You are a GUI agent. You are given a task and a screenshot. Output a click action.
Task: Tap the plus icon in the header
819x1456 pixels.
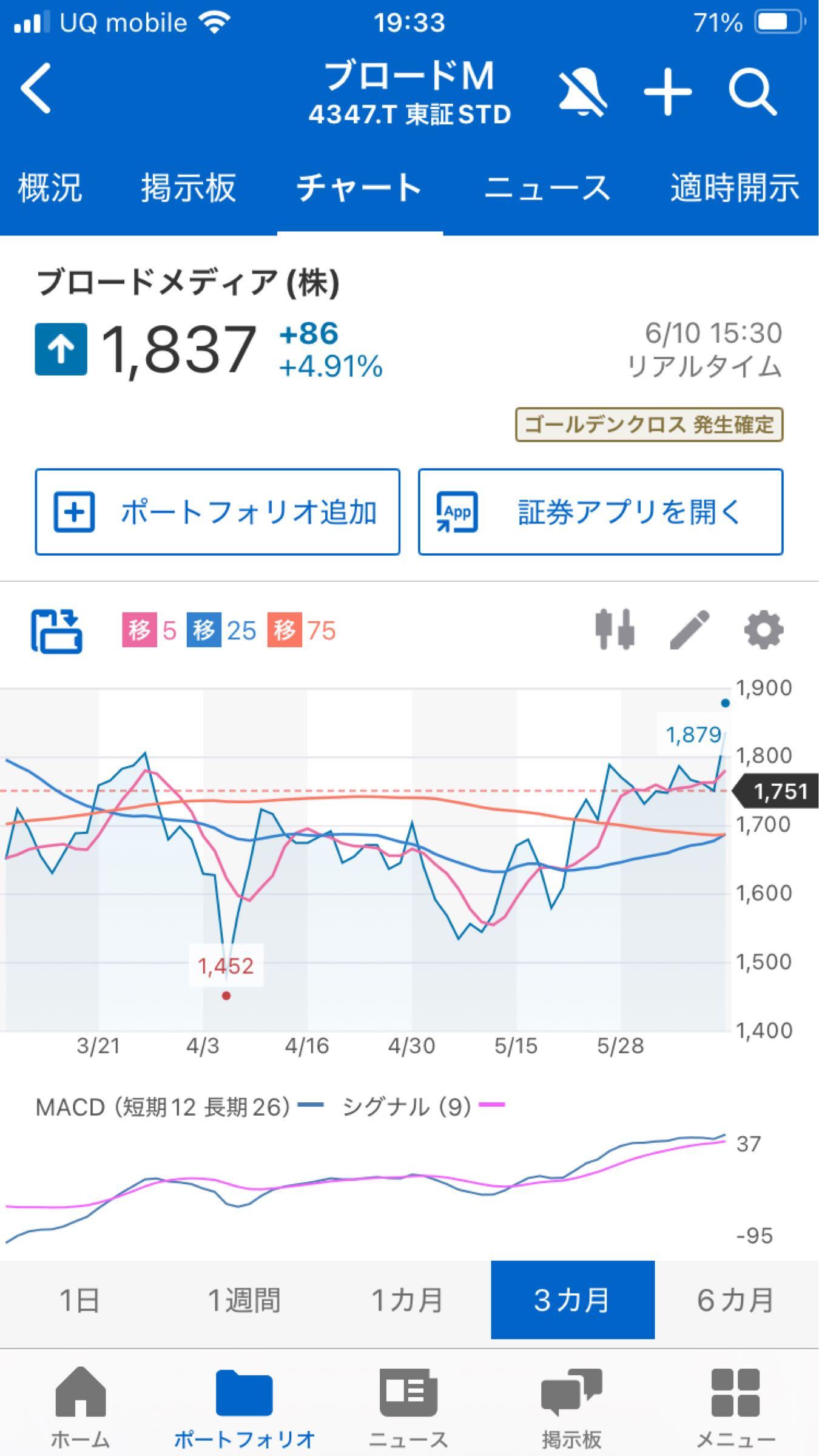tap(667, 92)
